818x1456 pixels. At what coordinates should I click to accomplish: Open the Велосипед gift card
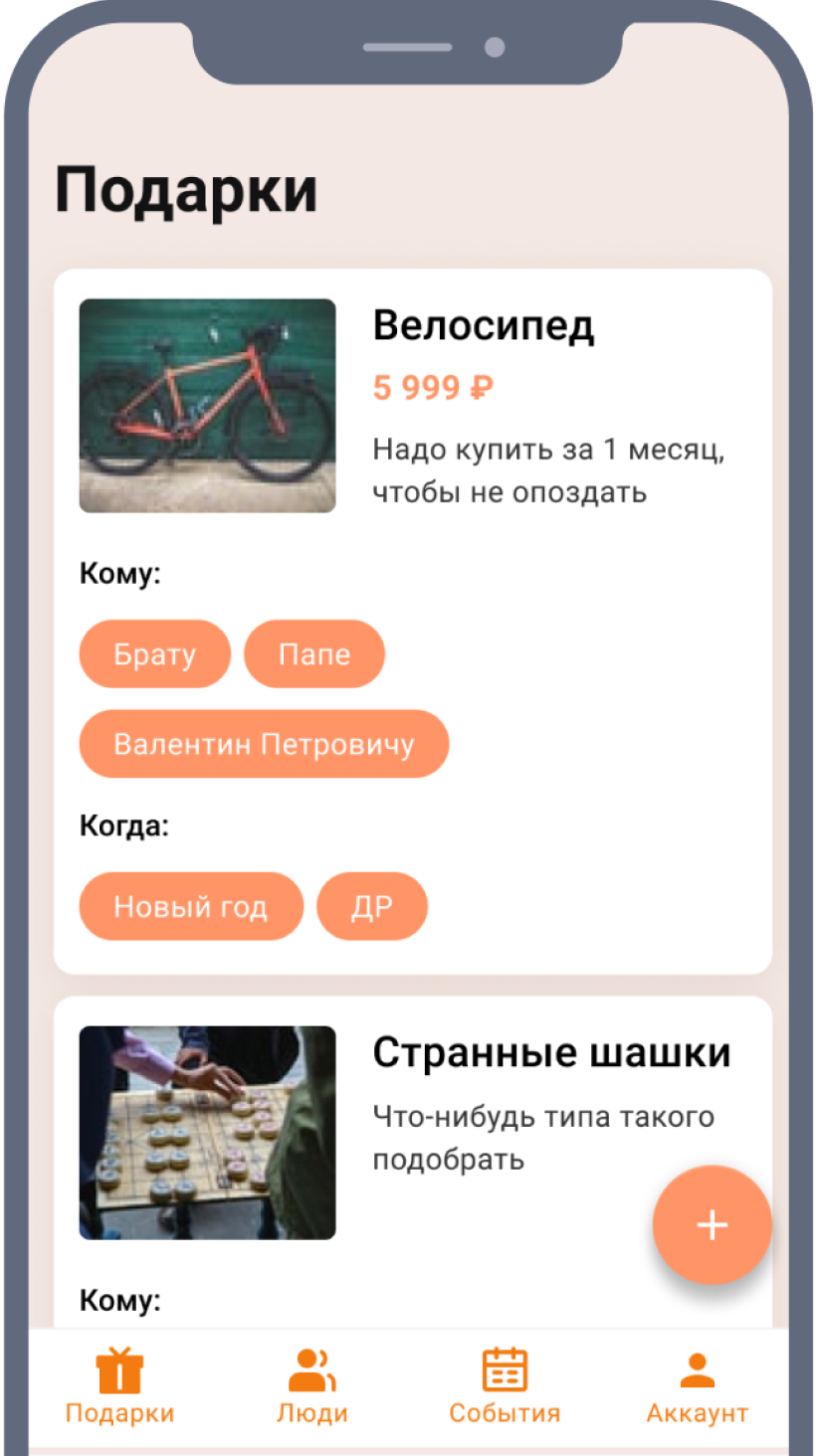tap(484, 326)
